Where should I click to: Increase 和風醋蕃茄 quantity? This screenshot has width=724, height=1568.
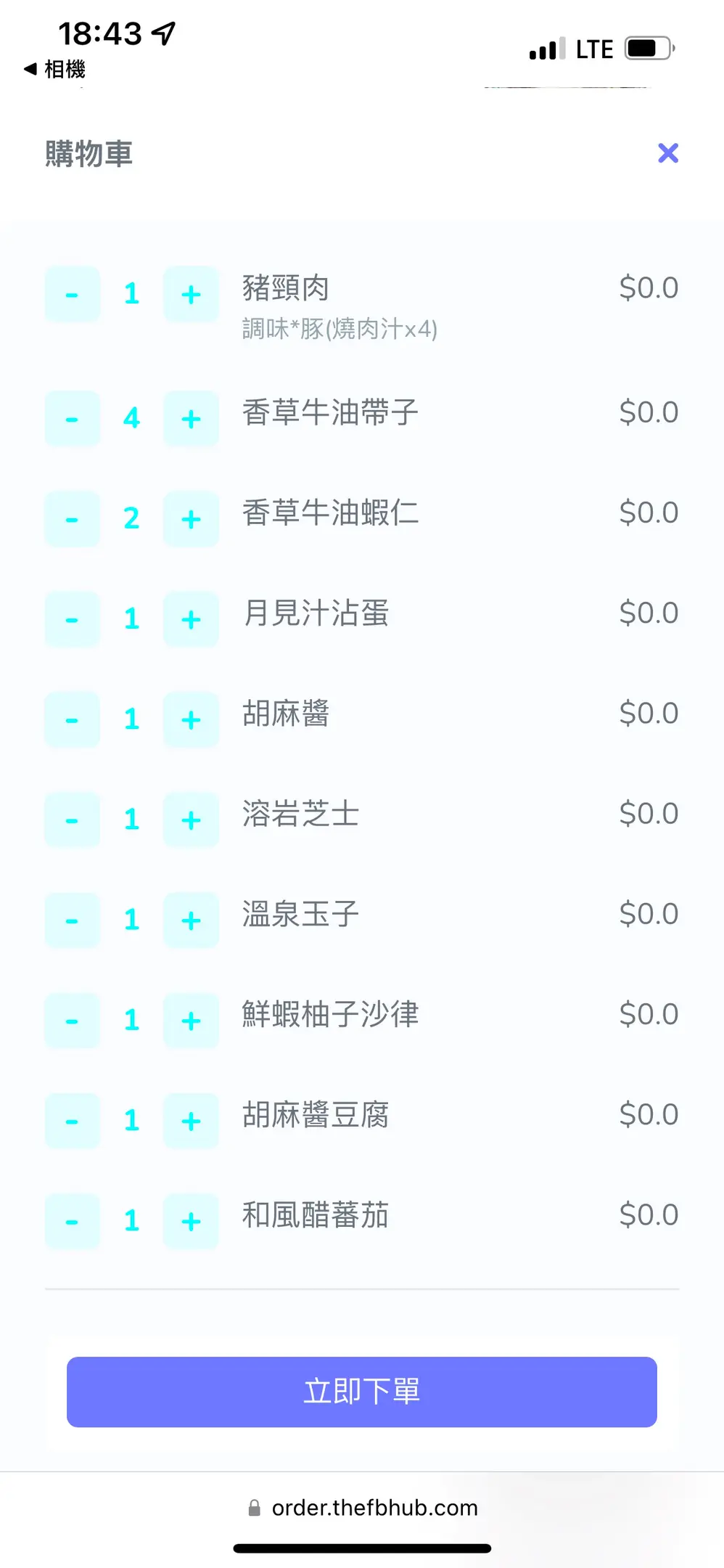(191, 1220)
